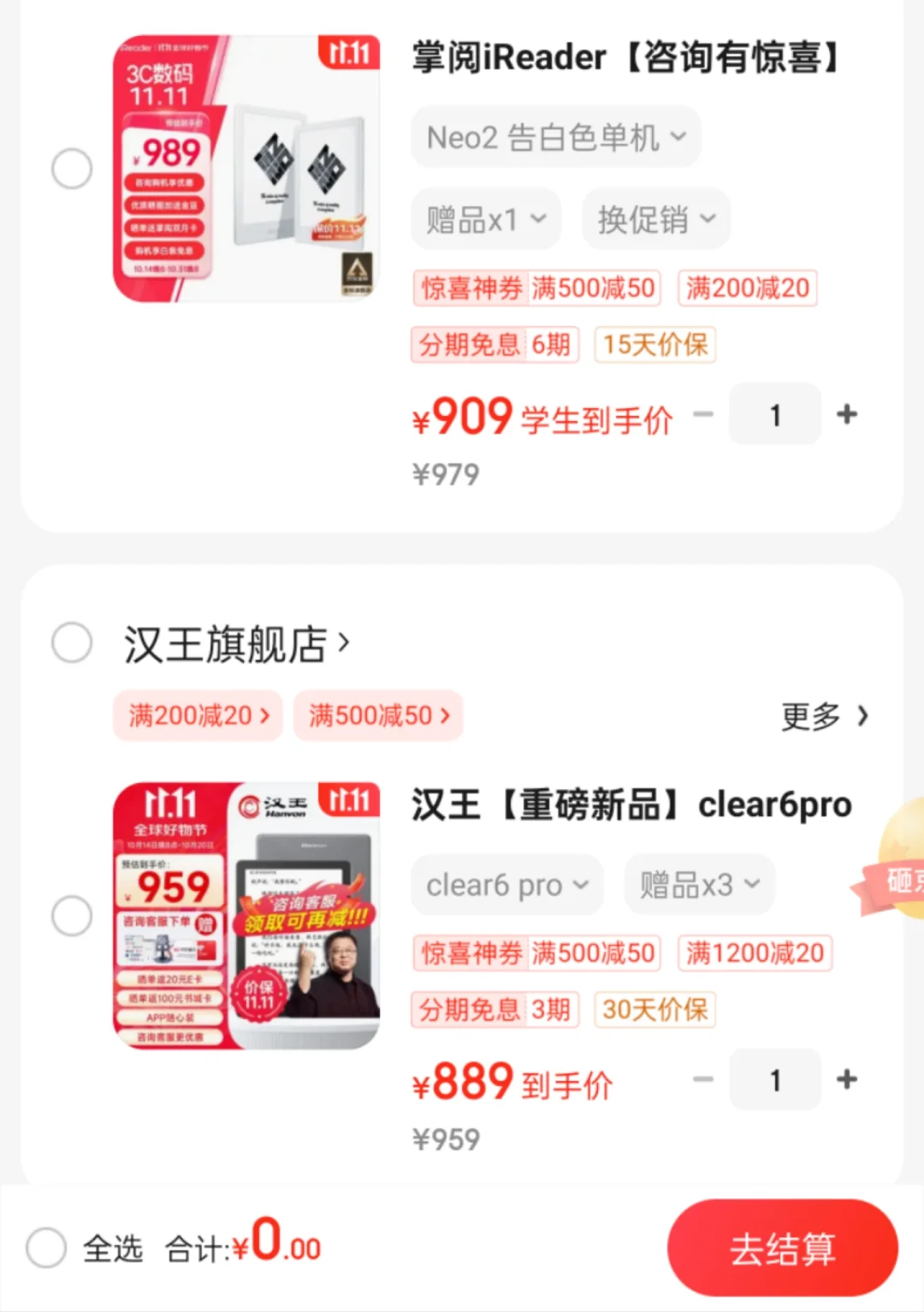Select the 汉王 clear6pro item checkbox
The image size is (924, 1312).
point(72,916)
